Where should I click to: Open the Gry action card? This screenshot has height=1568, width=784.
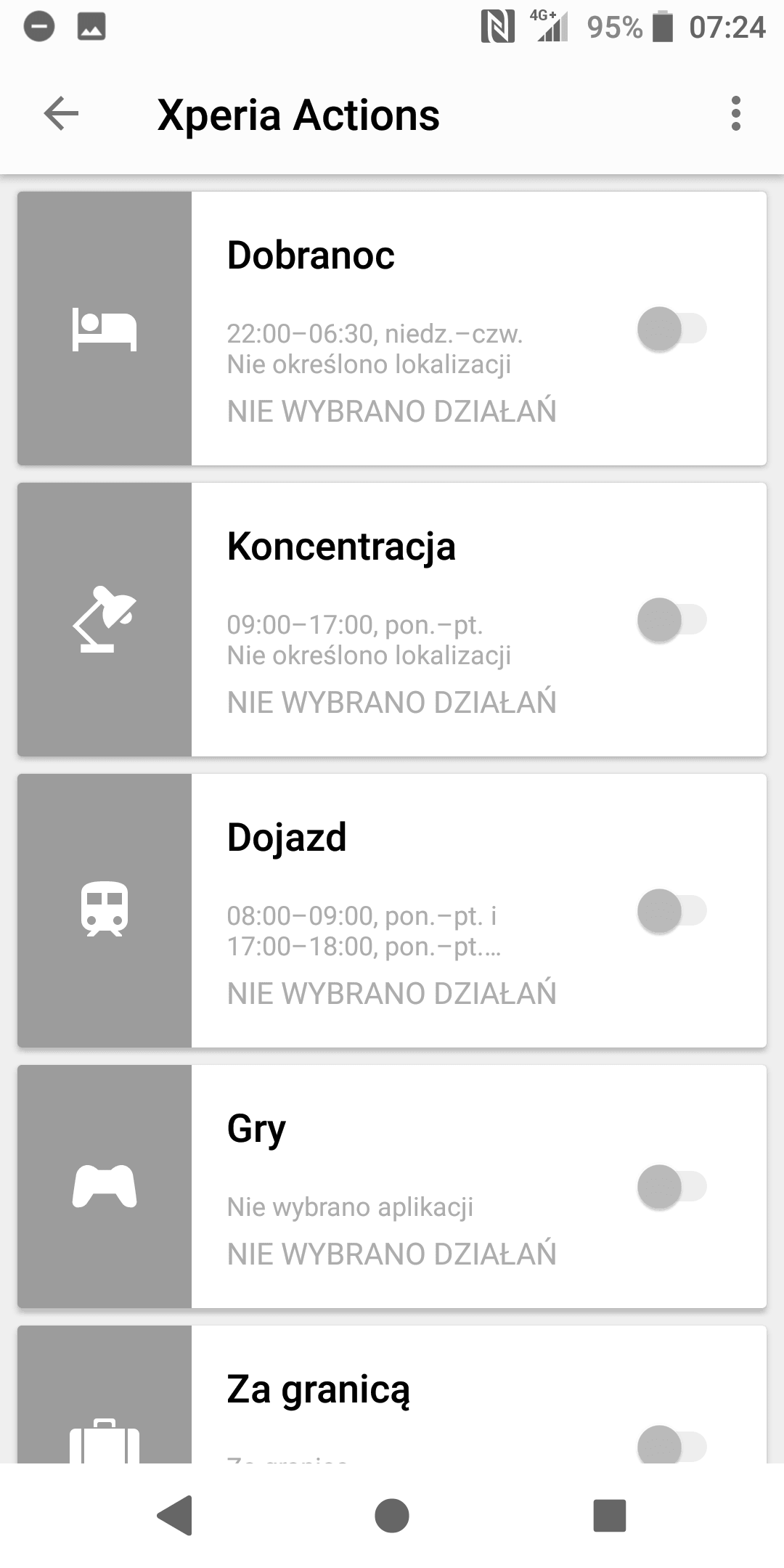(x=392, y=1186)
